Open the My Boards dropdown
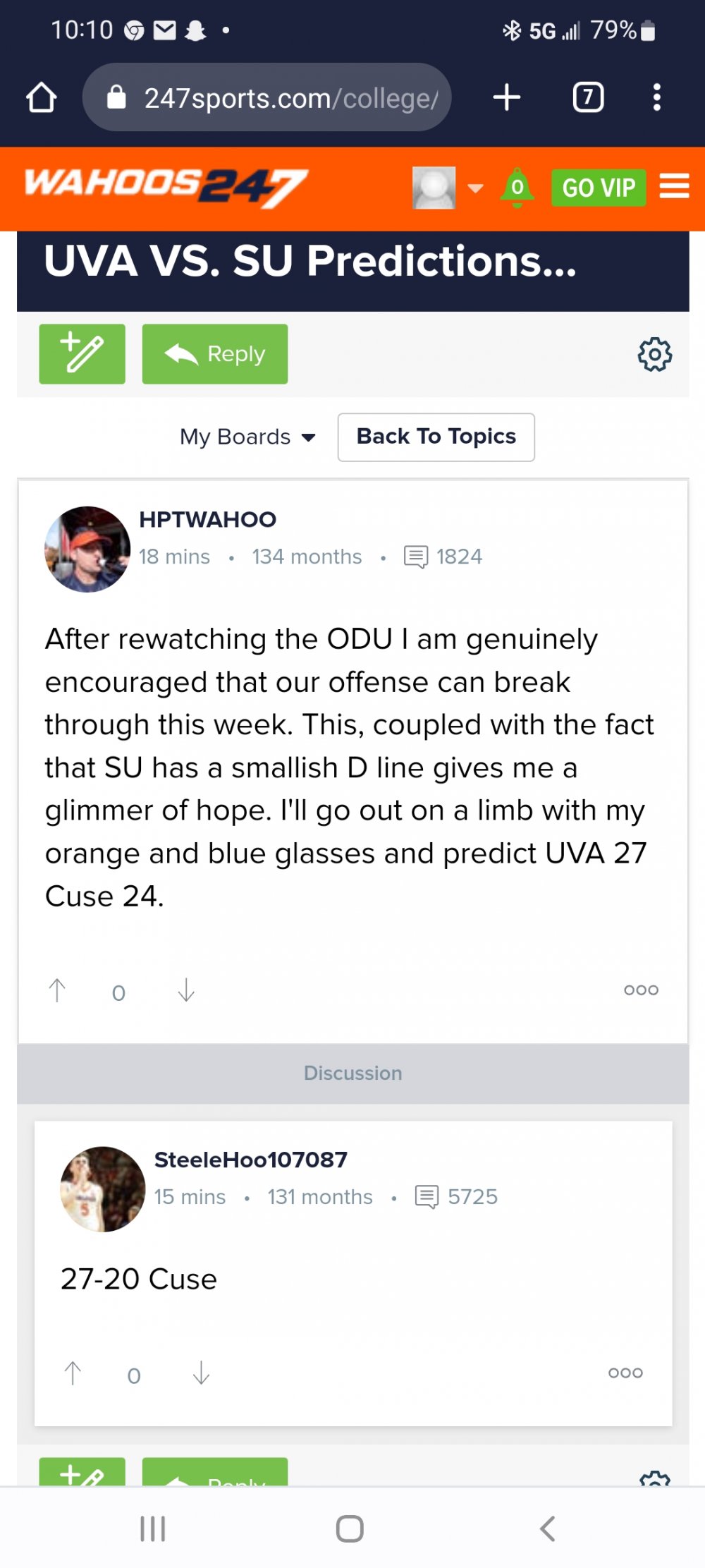705x1568 pixels. (246, 437)
